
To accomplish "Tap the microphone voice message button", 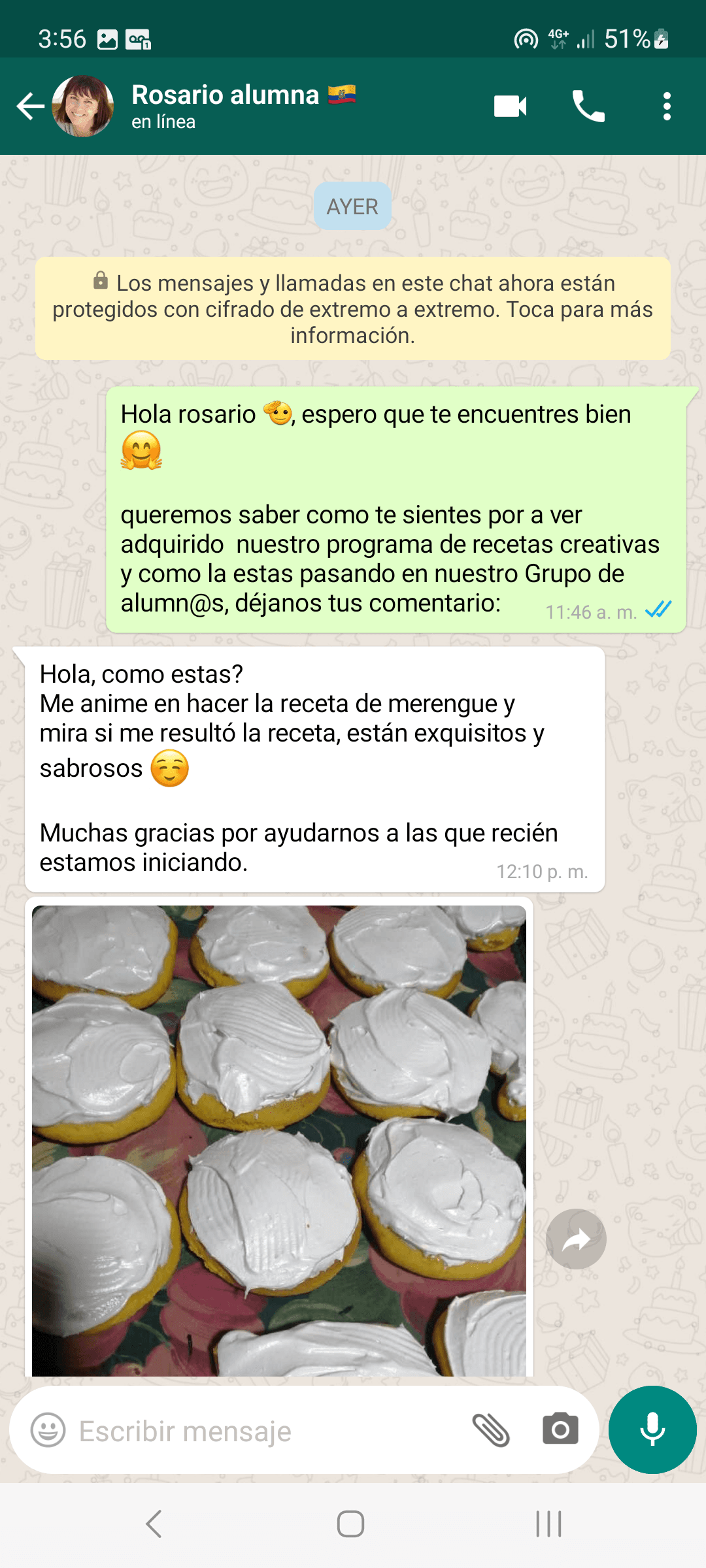I will (x=652, y=1429).
